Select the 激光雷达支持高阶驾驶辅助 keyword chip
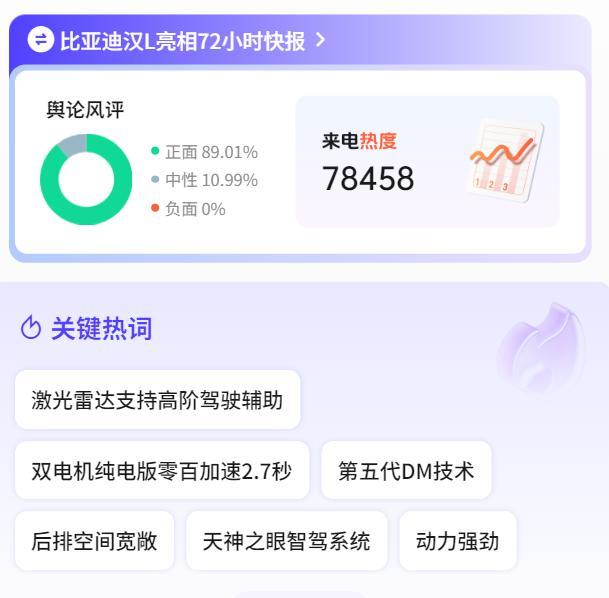Screen dimensions: 609x598 pos(157,400)
